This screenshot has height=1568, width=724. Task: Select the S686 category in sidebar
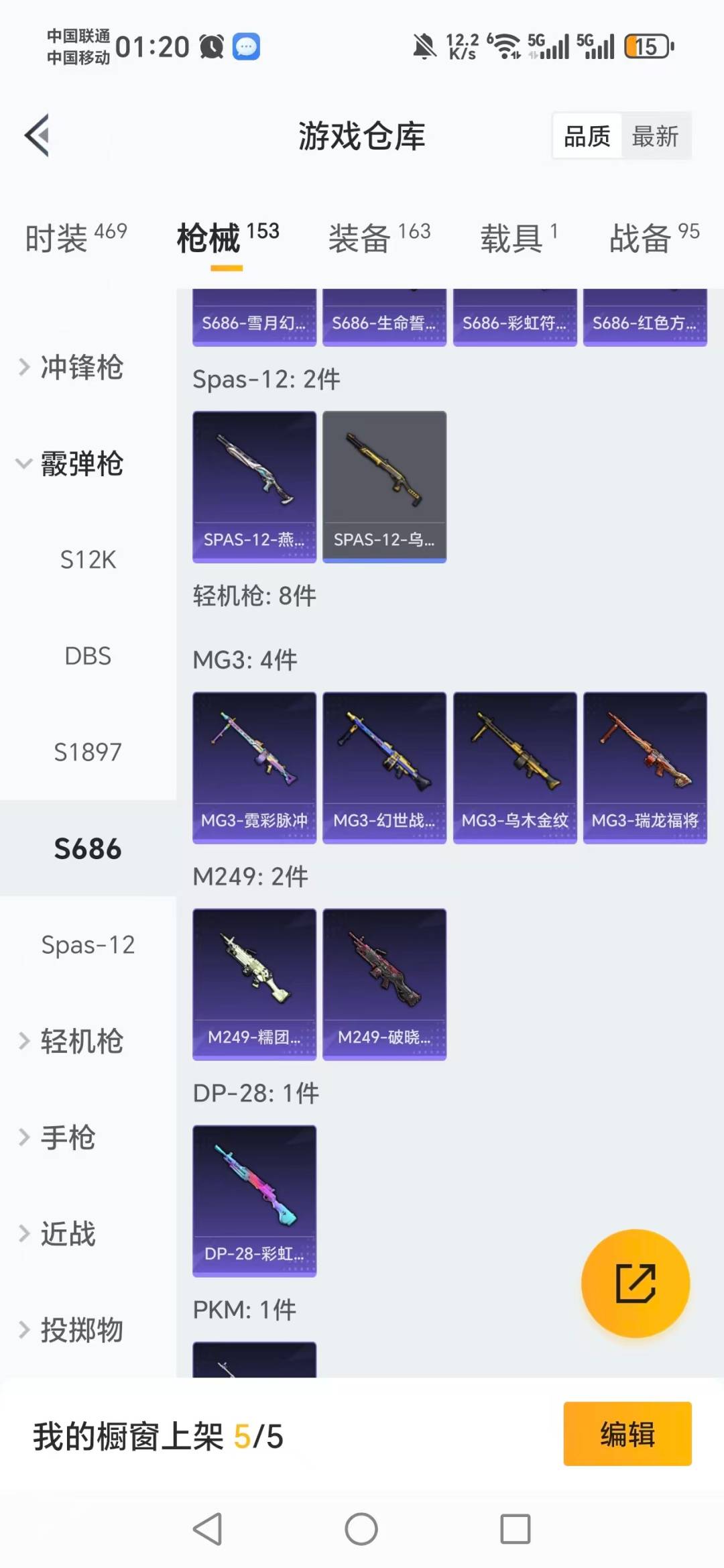coord(87,848)
